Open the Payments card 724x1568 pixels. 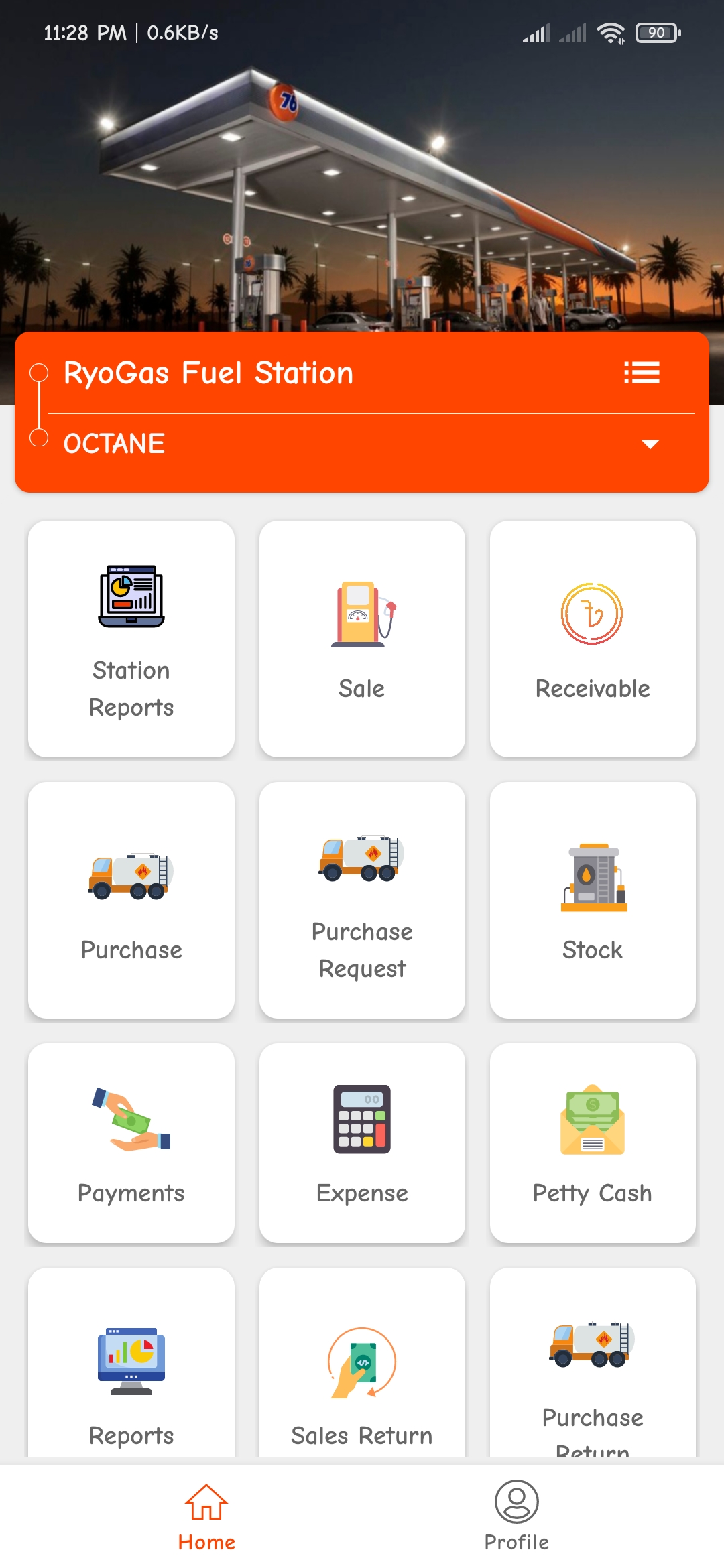pyautogui.click(x=131, y=1142)
